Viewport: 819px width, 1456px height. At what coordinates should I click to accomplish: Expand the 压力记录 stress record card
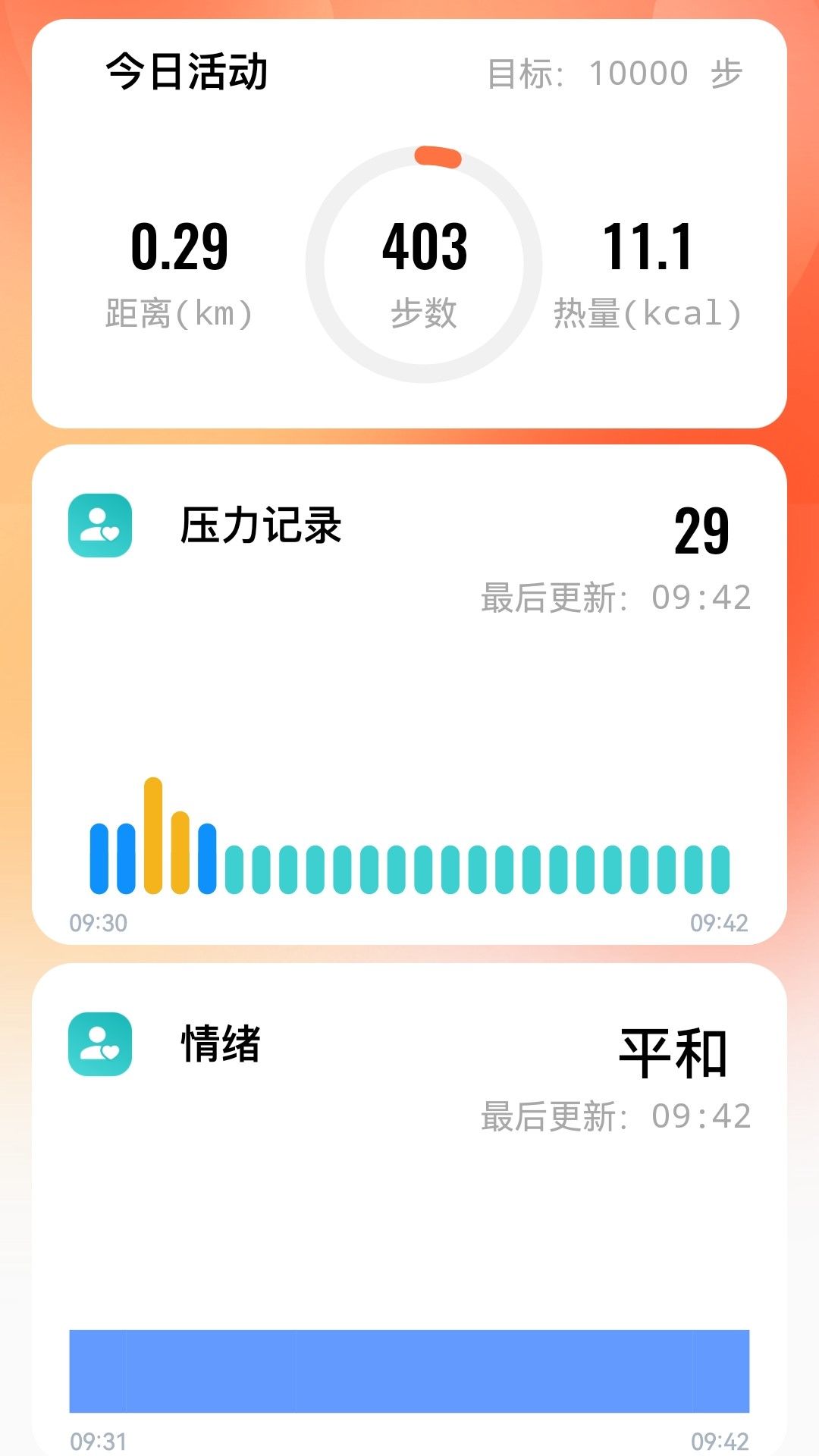409,698
